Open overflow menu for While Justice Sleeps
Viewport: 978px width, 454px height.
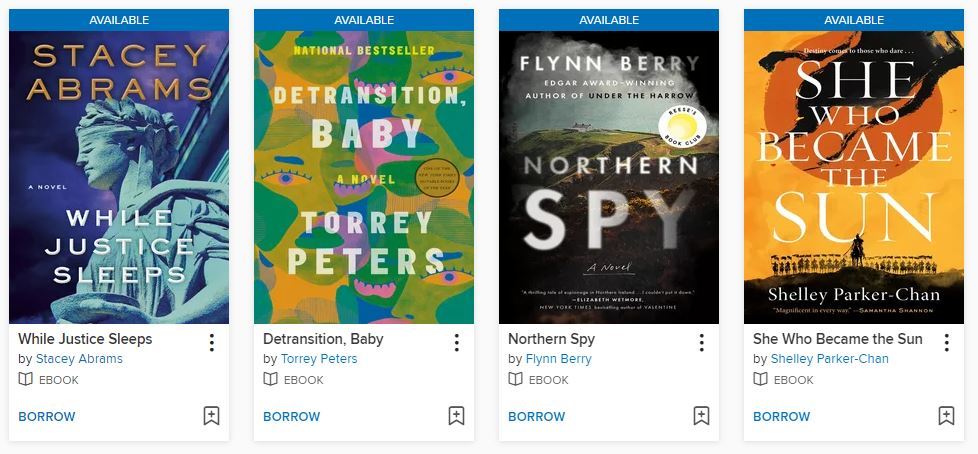211,343
